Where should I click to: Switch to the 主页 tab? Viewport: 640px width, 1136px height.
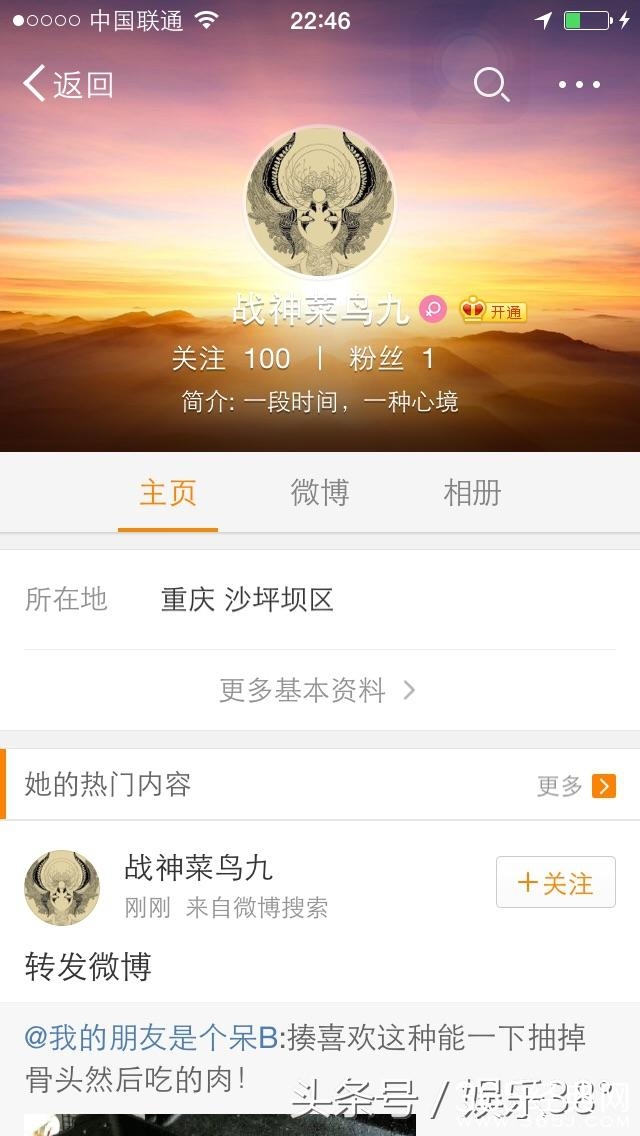coord(168,493)
